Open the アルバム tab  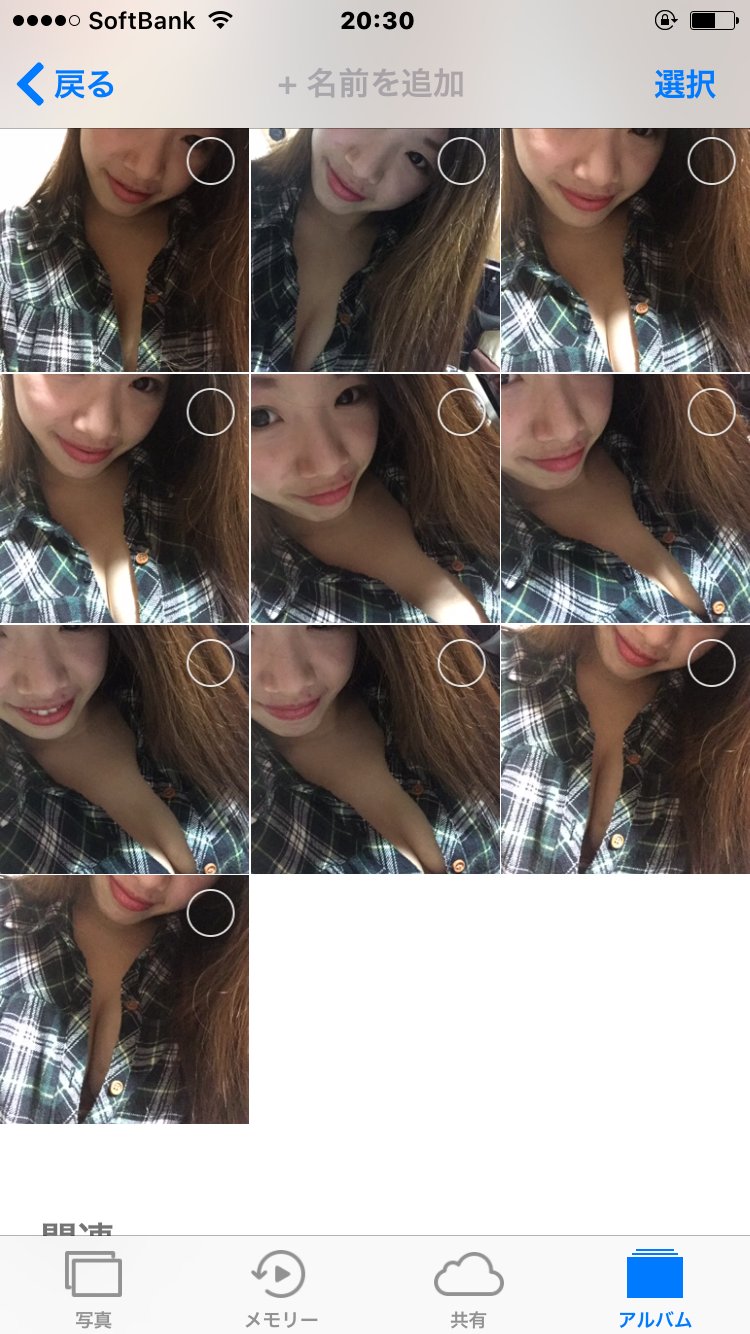click(x=655, y=1288)
